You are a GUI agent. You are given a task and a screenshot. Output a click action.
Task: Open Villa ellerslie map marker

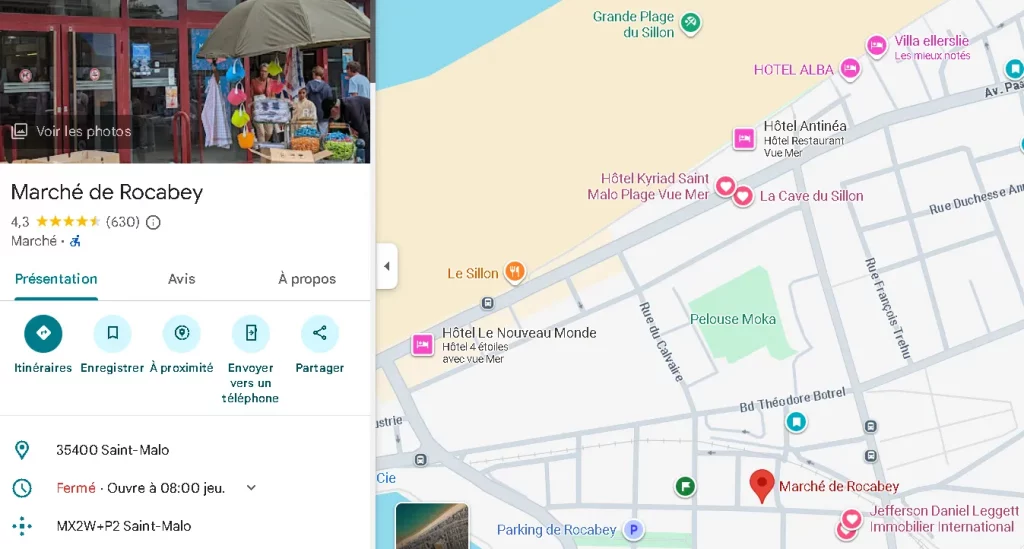click(876, 46)
